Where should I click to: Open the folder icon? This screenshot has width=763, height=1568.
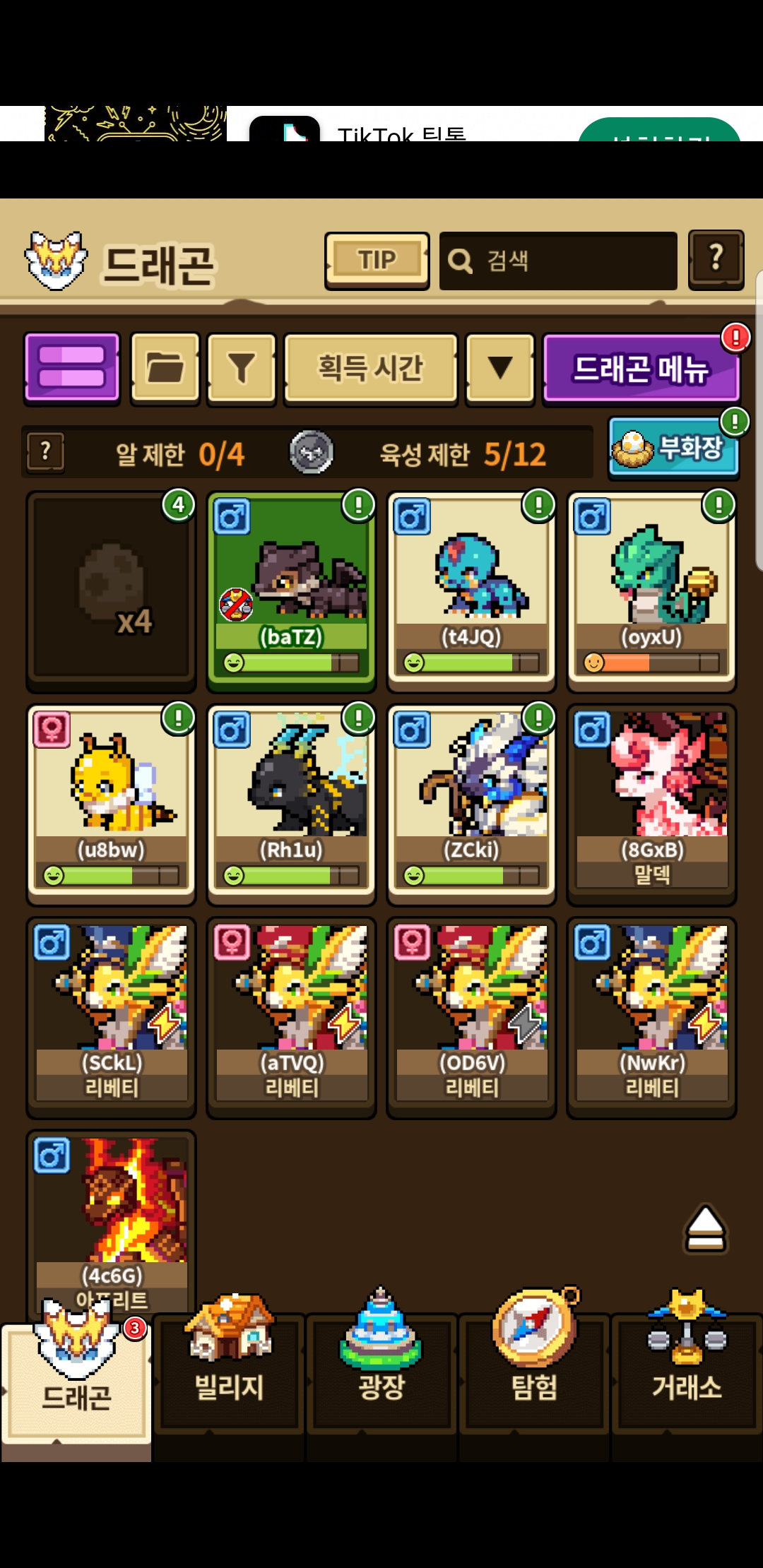point(165,368)
